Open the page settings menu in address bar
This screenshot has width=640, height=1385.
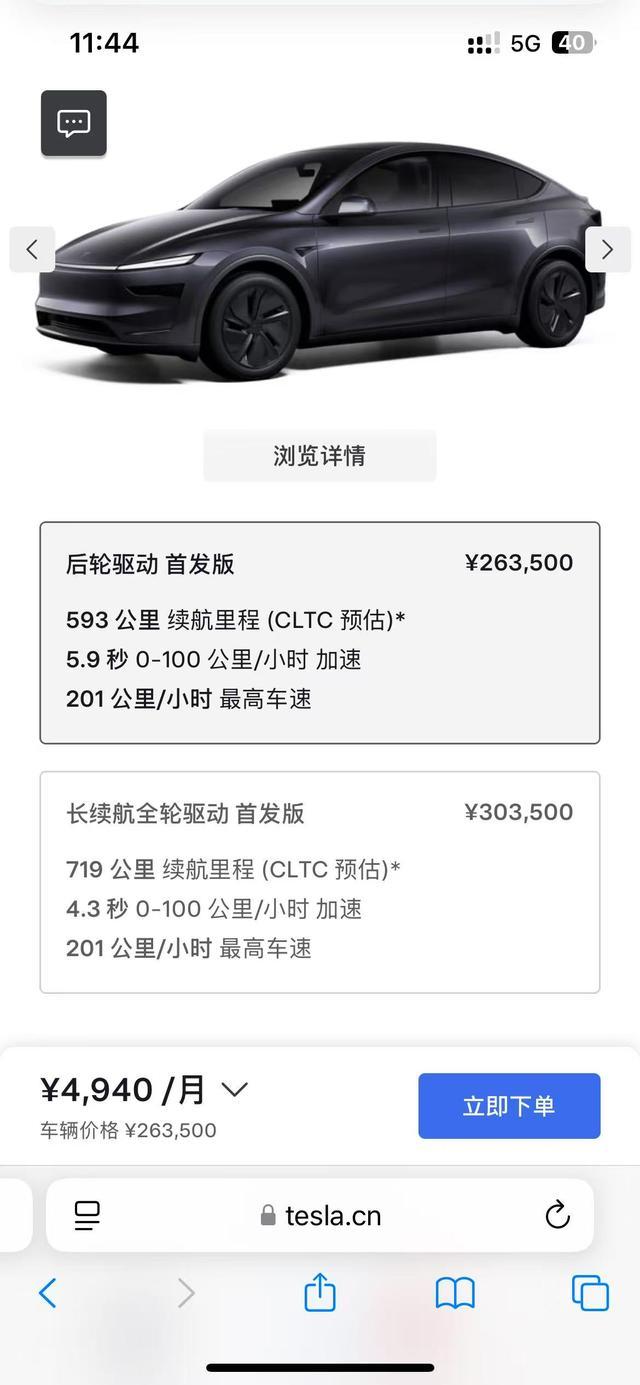[88, 1215]
